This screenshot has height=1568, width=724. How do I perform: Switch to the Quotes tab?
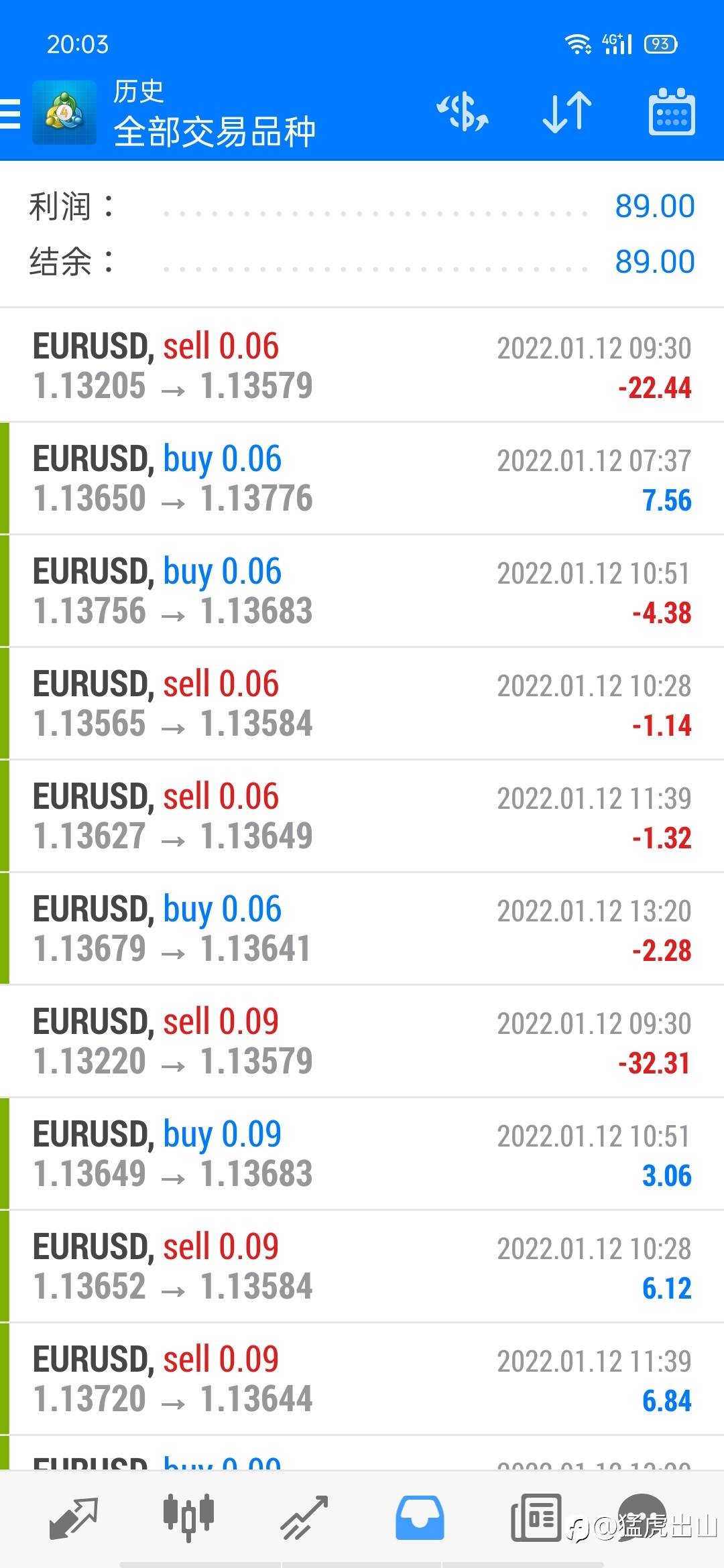point(74,1518)
